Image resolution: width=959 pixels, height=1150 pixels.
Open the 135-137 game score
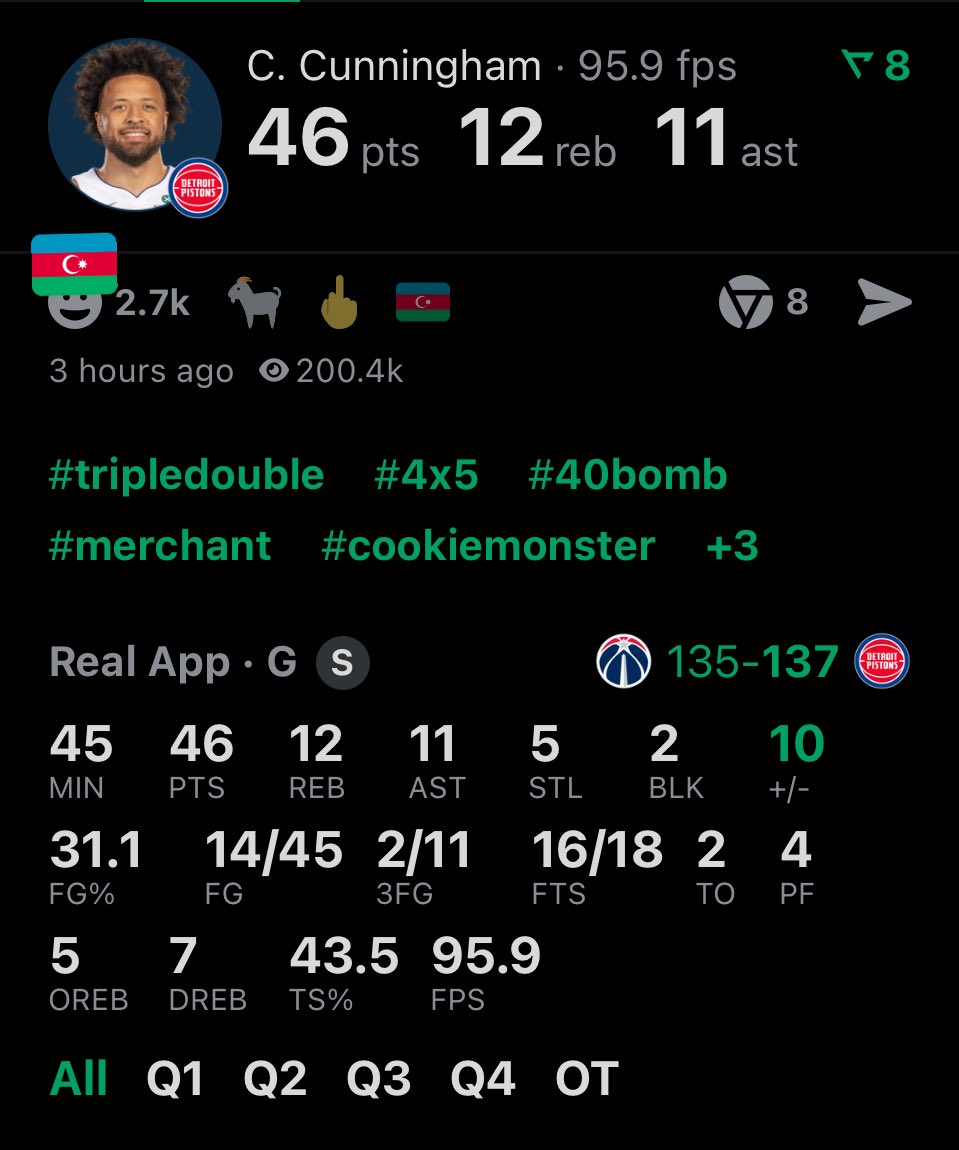752,662
